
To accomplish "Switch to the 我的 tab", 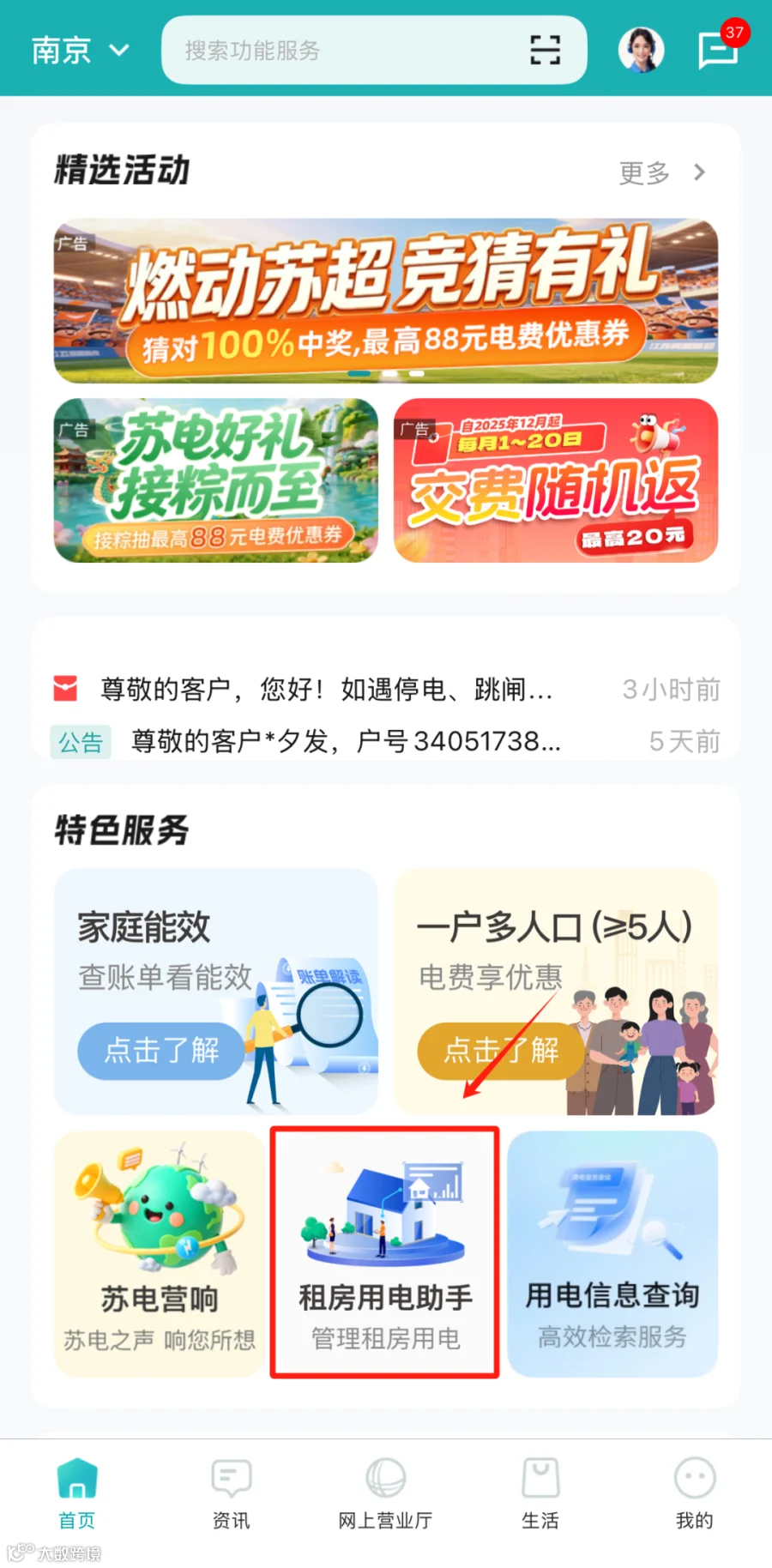I will 695,1493.
